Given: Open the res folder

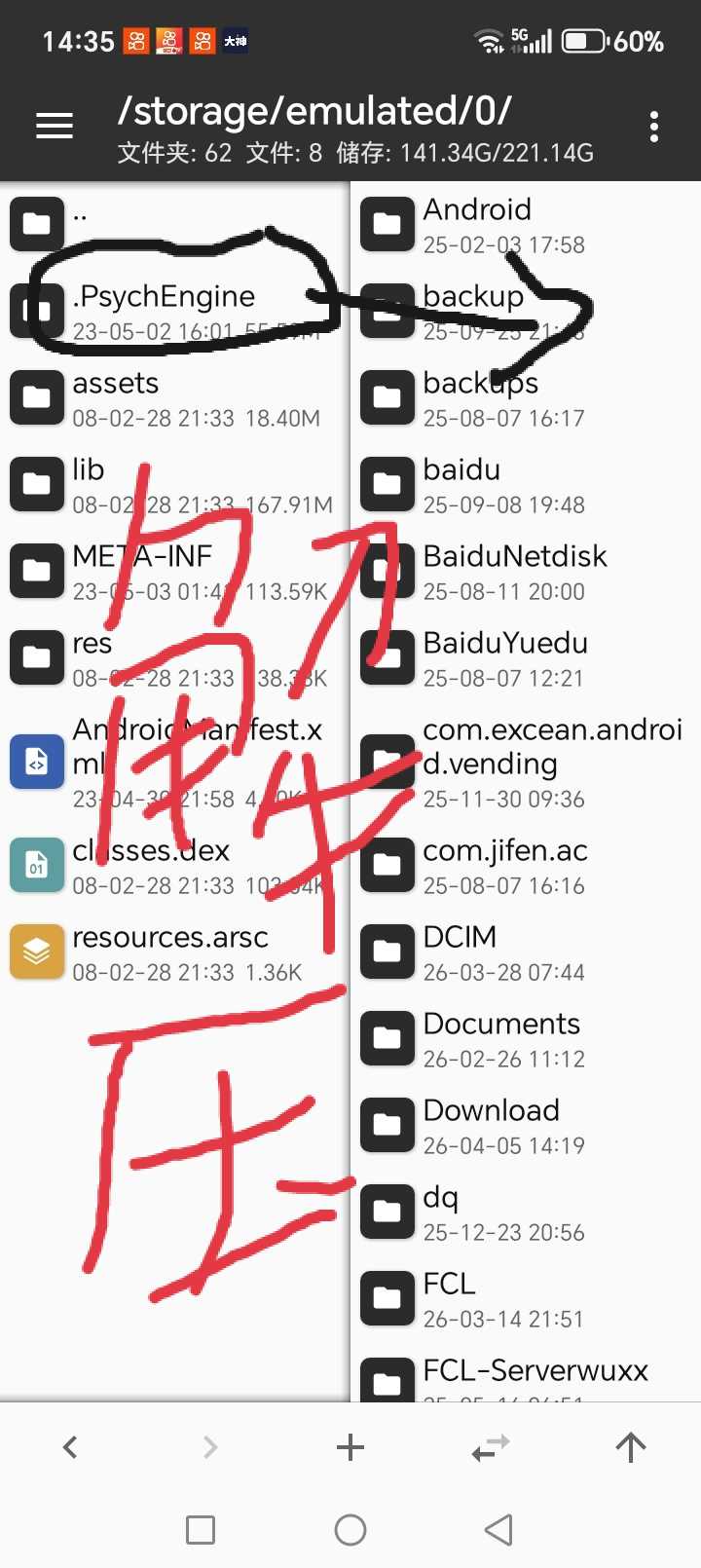Looking at the screenshot, I should click(166, 657).
